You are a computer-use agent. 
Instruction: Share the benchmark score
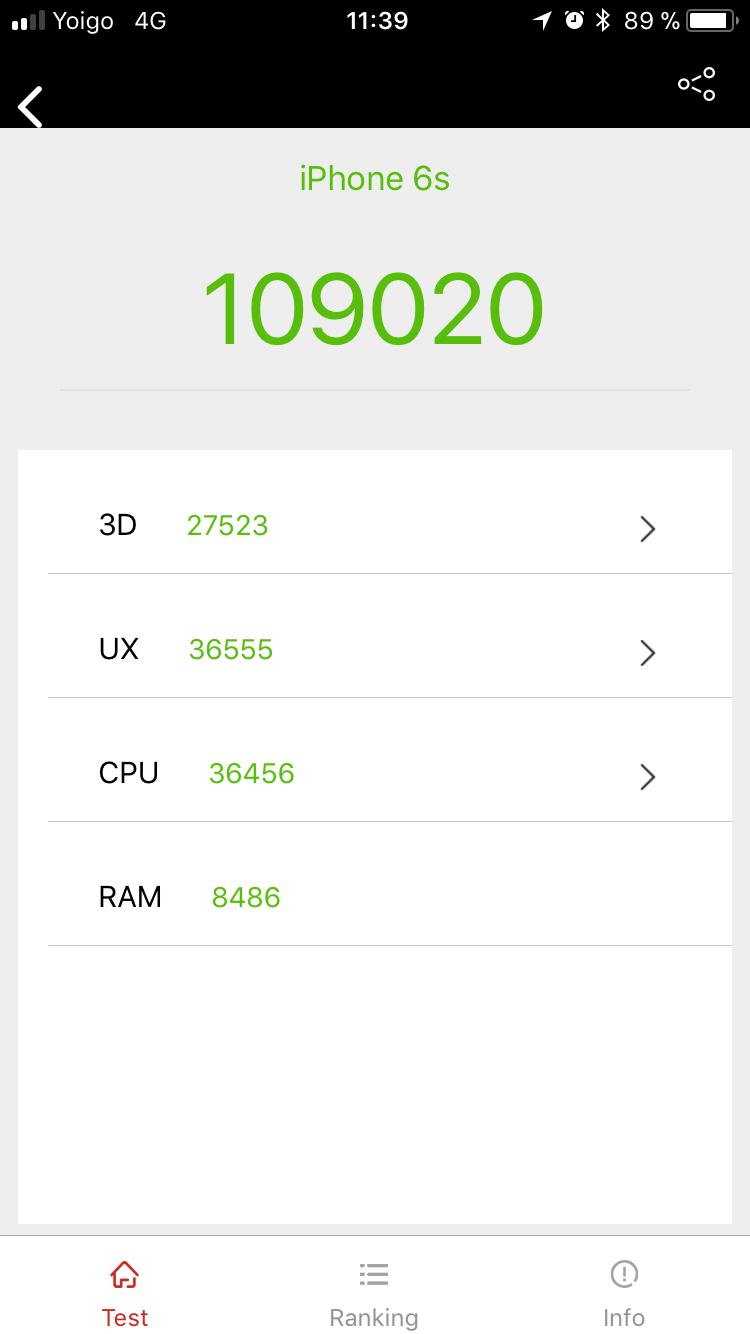(697, 84)
